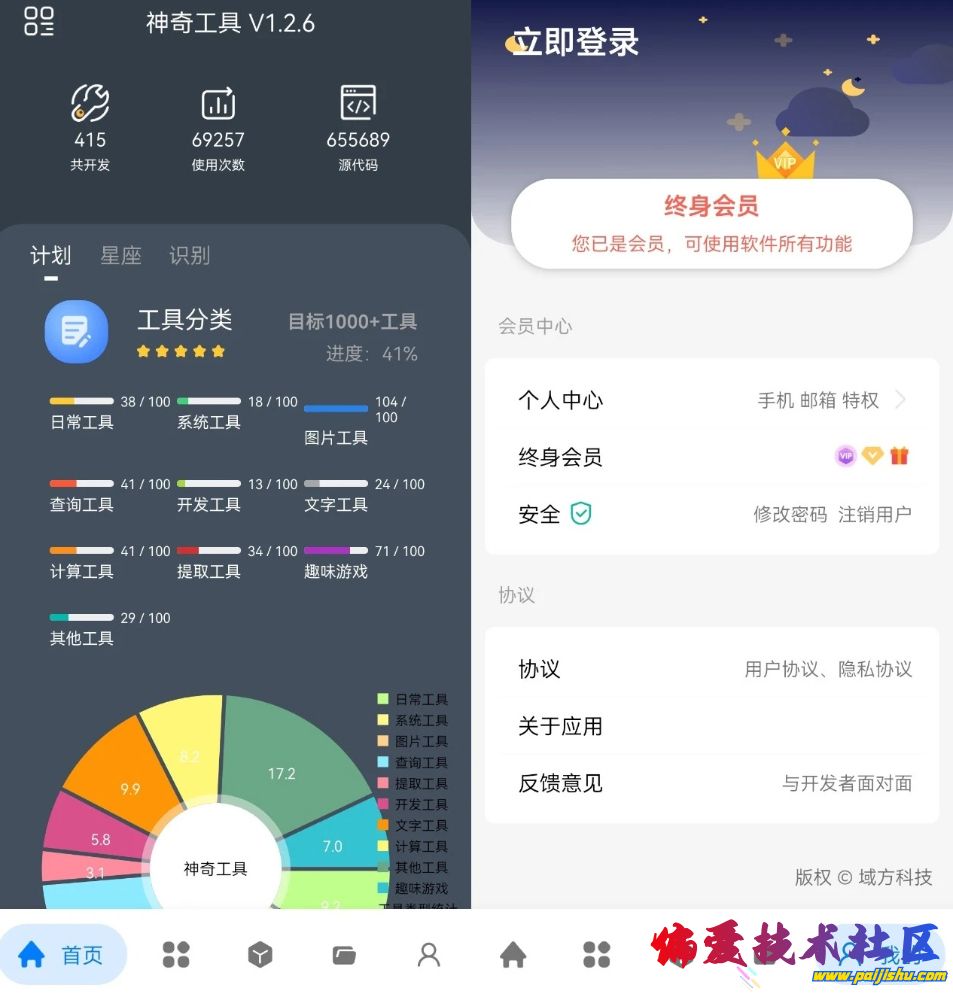953x1000 pixels.
Task: Open 个人中心 with phone and email settings
Action: [711, 400]
